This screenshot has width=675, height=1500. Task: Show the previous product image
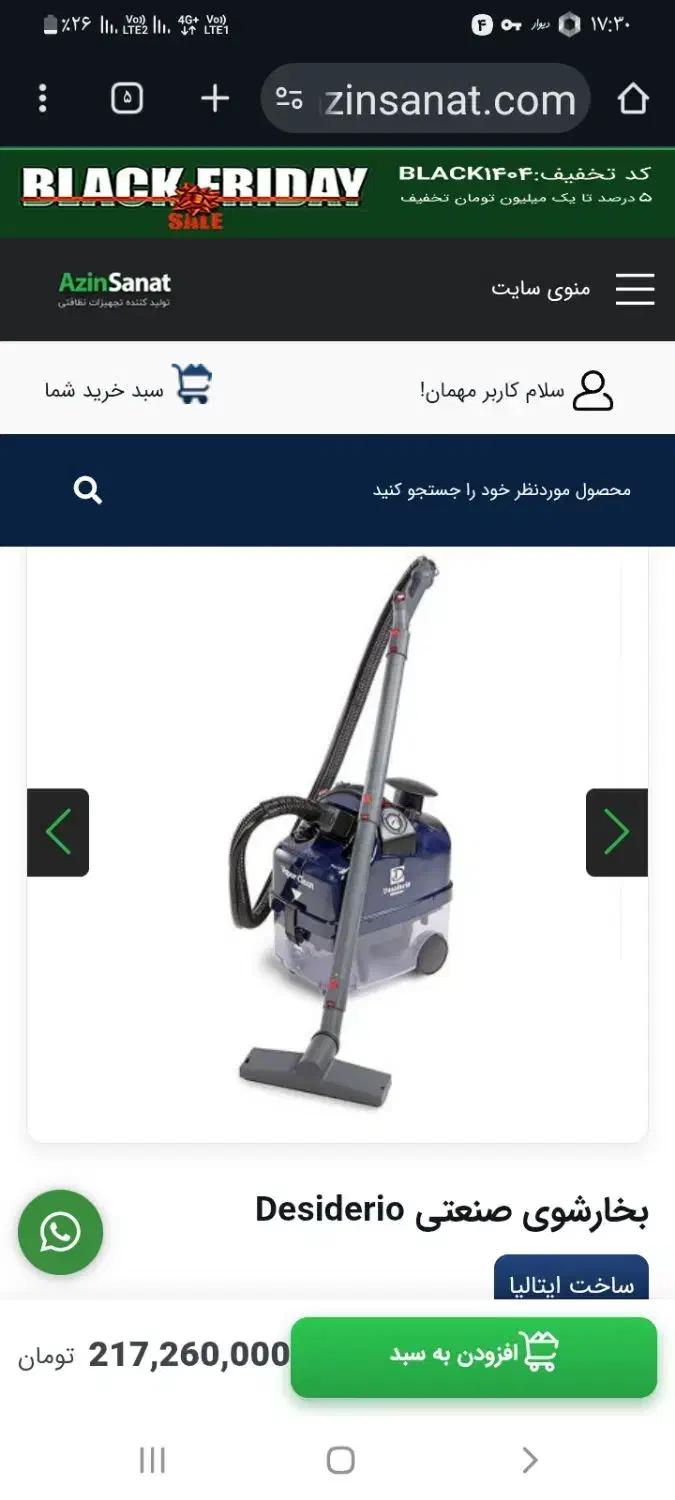tap(58, 833)
